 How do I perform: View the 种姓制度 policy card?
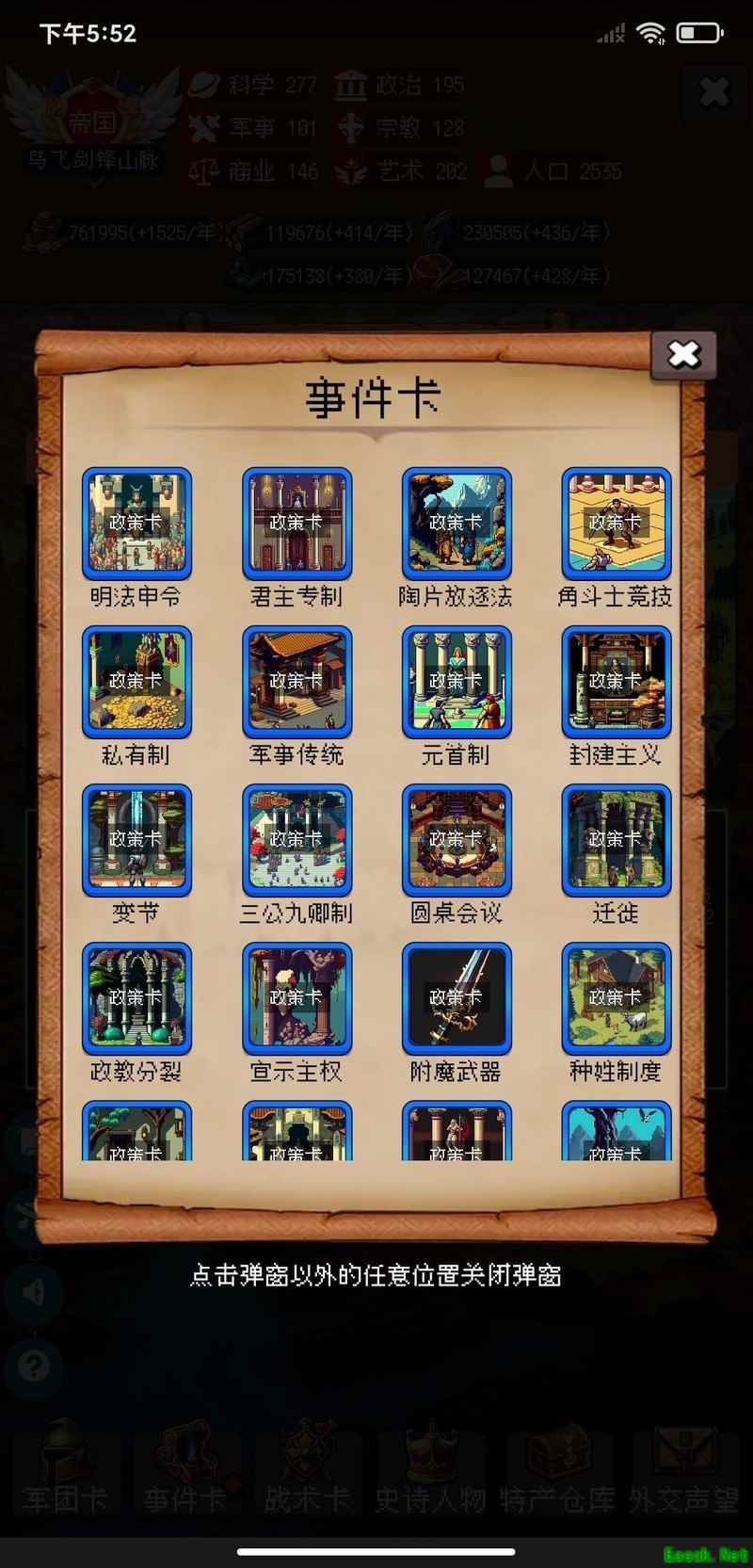pyautogui.click(x=616, y=998)
